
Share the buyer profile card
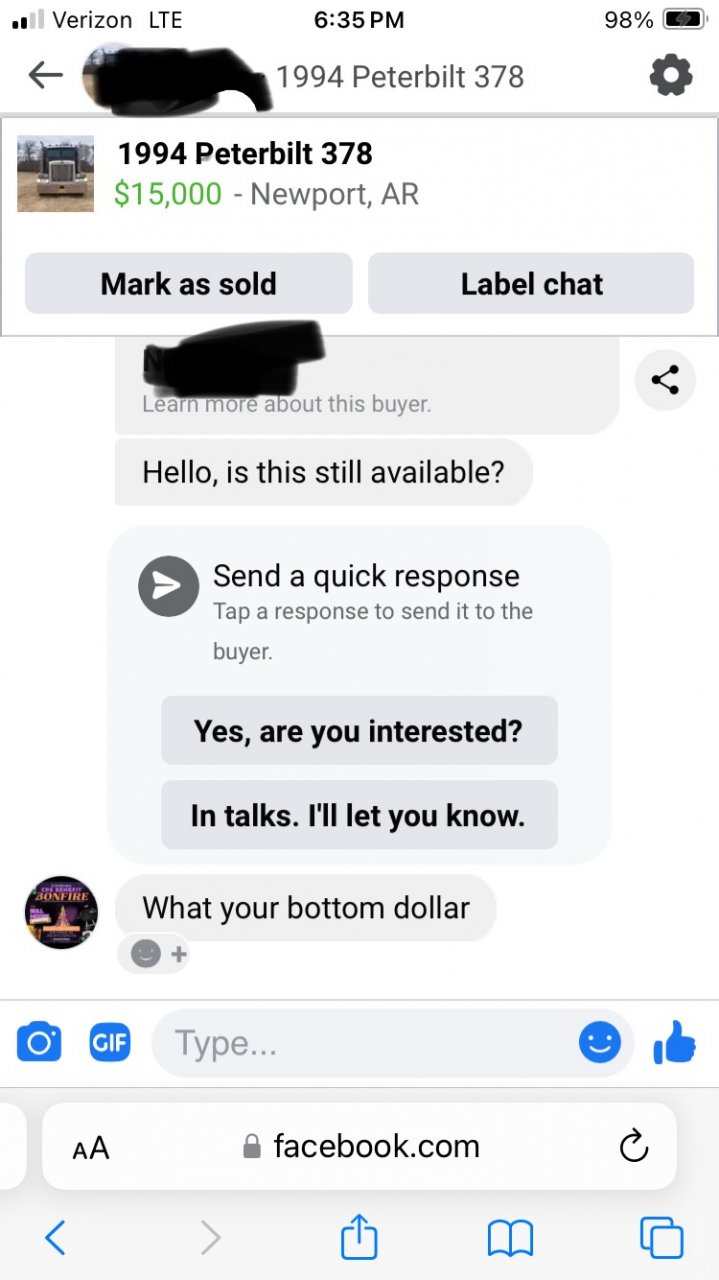(x=665, y=379)
